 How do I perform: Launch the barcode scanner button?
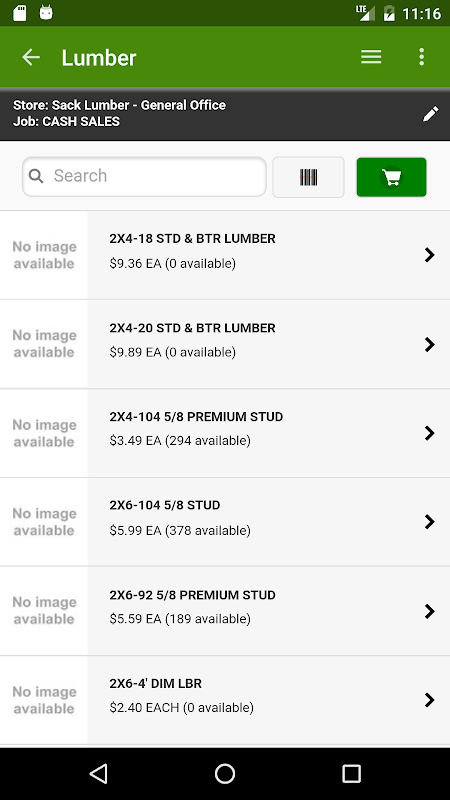point(309,177)
